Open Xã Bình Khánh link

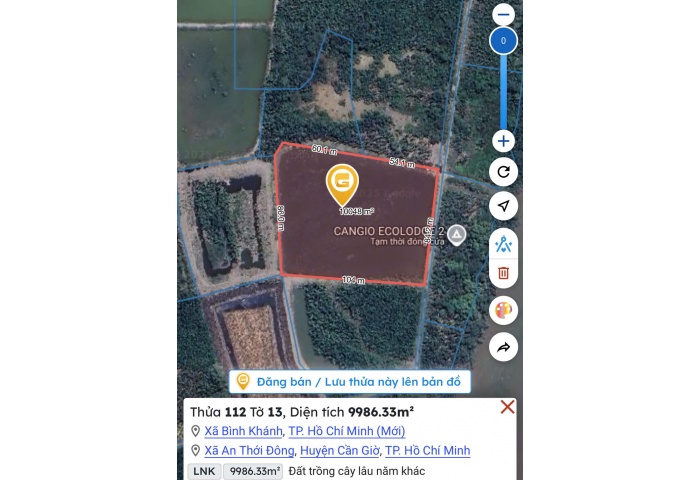[x=243, y=431]
